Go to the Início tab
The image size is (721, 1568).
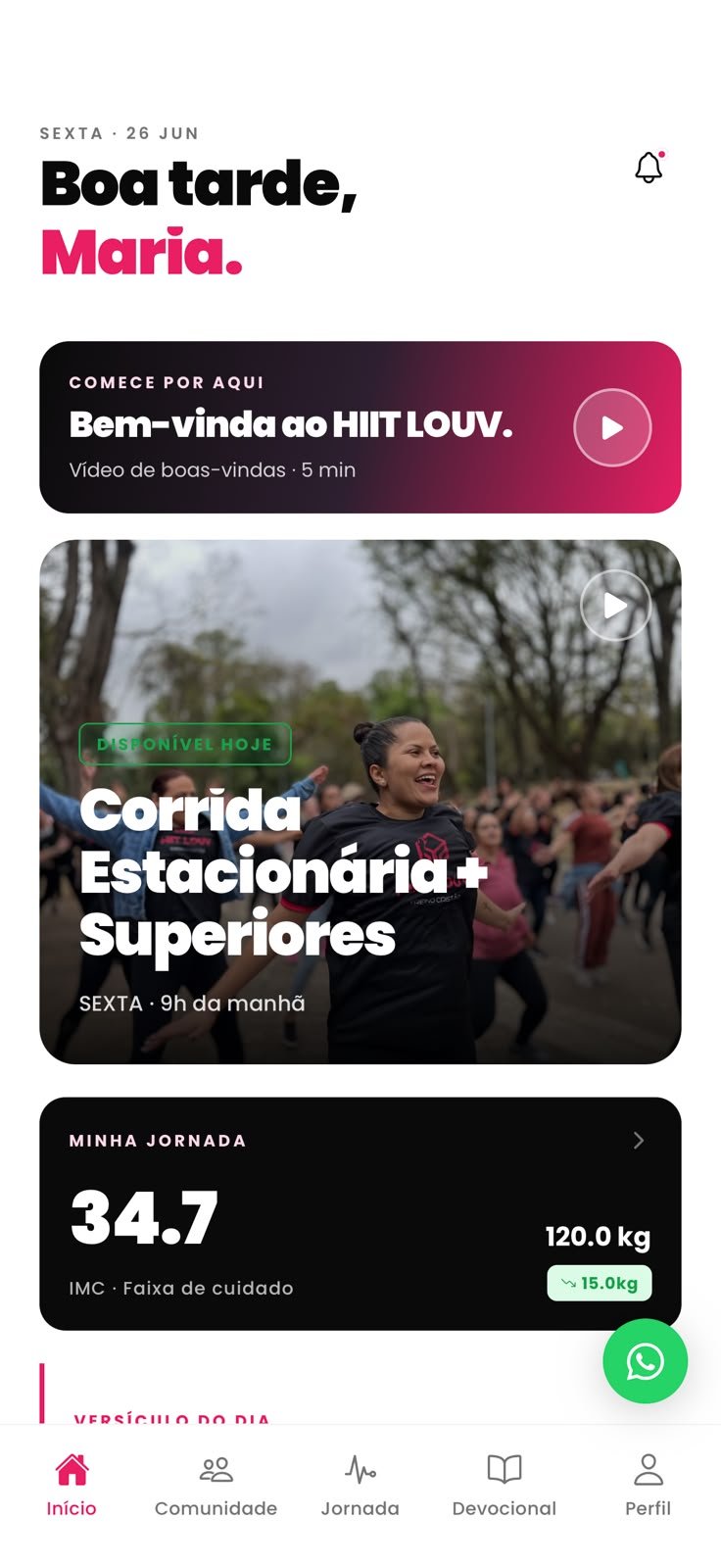click(72, 1486)
